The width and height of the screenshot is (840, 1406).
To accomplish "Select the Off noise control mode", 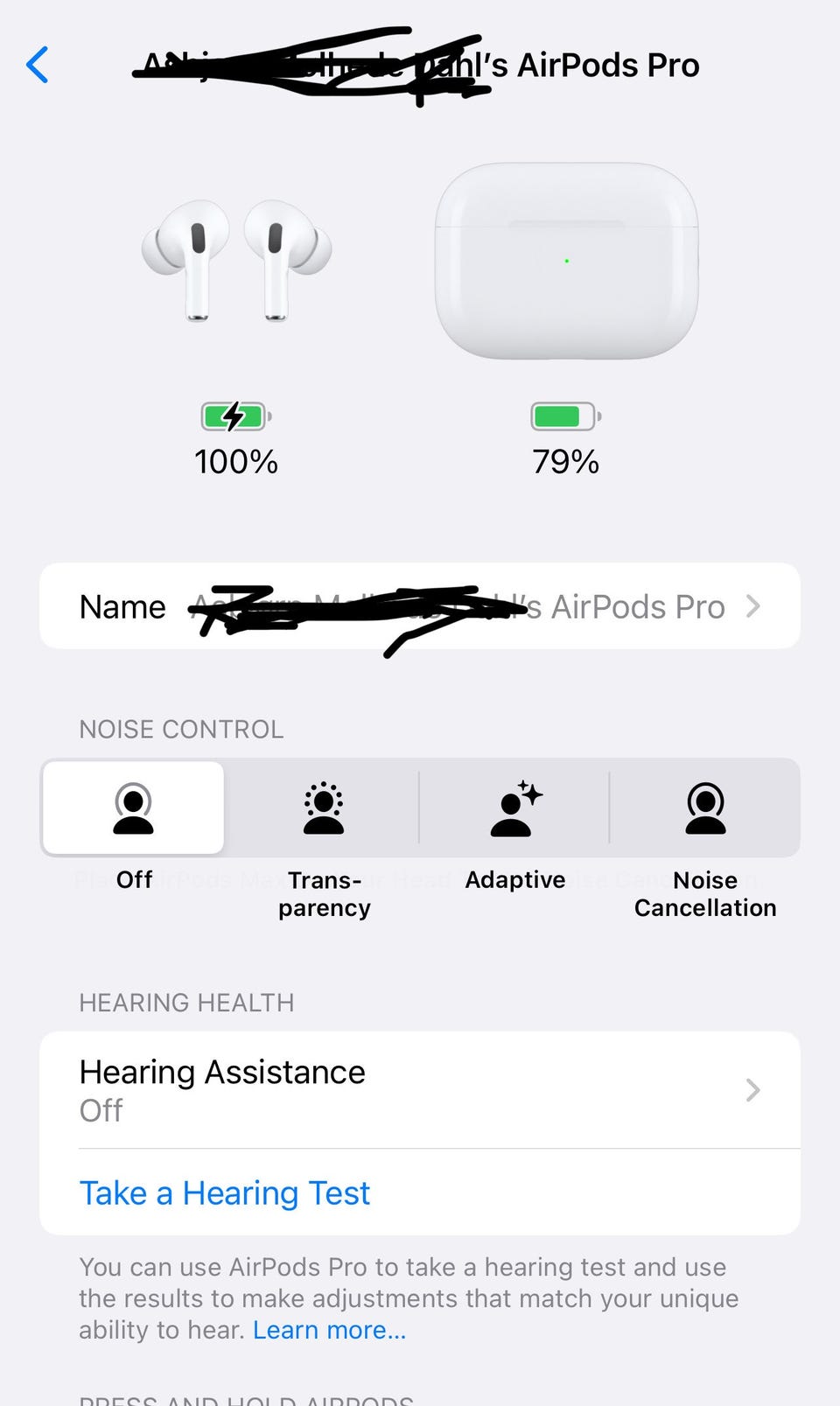I will tap(134, 808).
